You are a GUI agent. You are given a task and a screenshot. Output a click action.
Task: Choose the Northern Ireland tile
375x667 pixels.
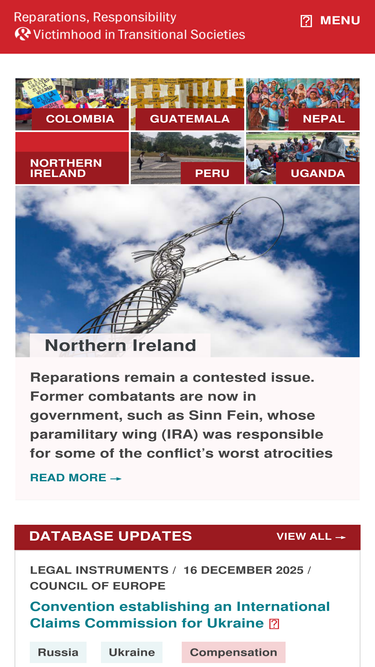(72, 158)
